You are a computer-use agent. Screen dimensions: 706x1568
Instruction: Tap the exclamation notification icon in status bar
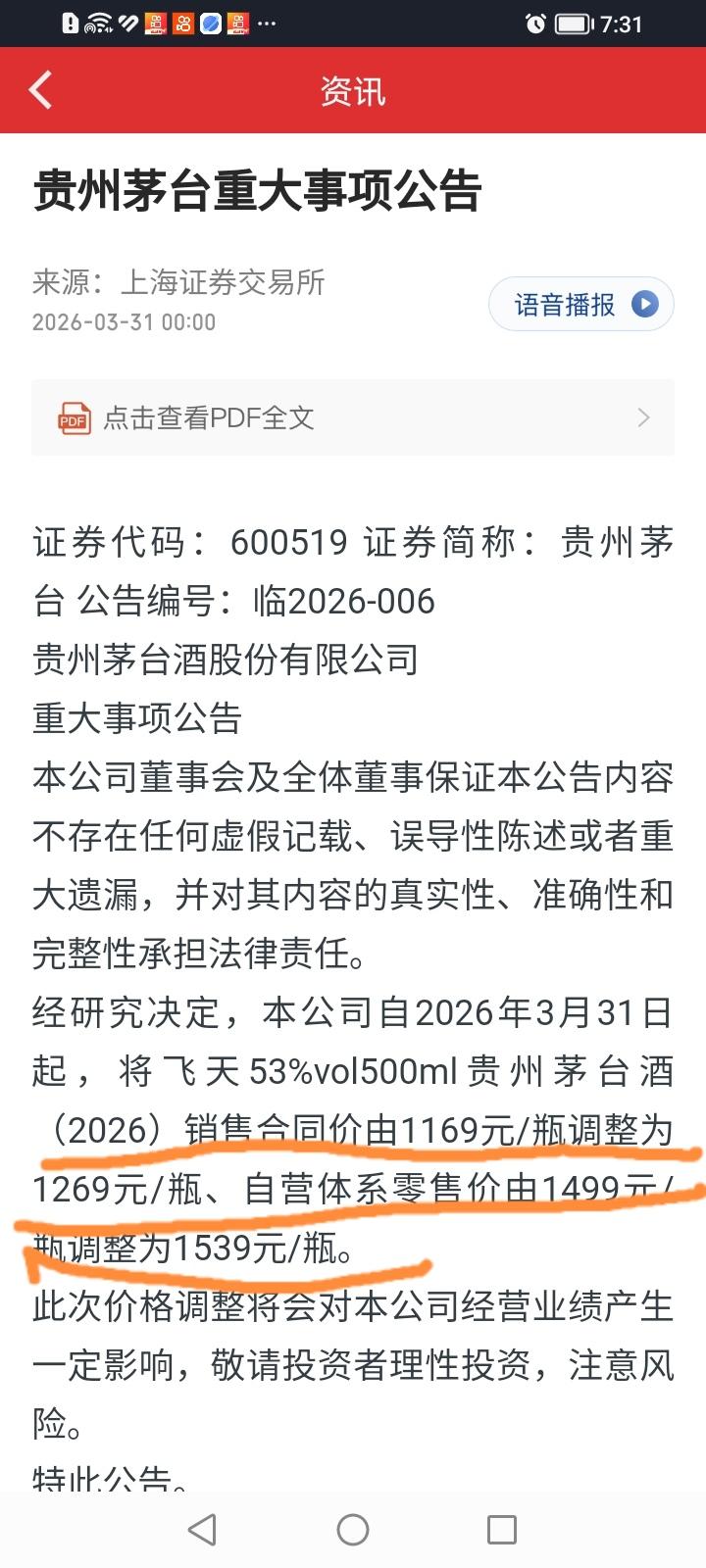click(x=70, y=23)
